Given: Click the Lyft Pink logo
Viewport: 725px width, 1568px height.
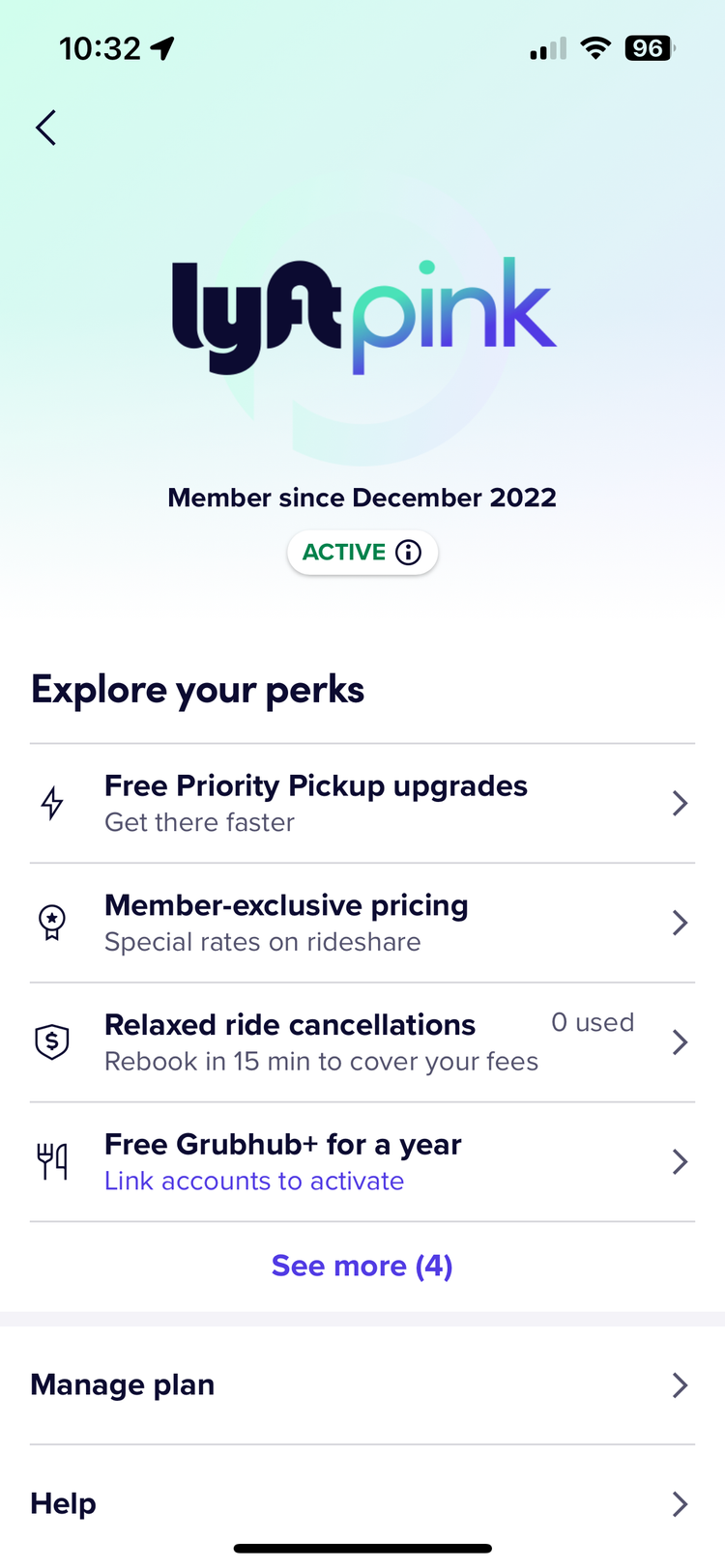Looking at the screenshot, I should point(362,304).
